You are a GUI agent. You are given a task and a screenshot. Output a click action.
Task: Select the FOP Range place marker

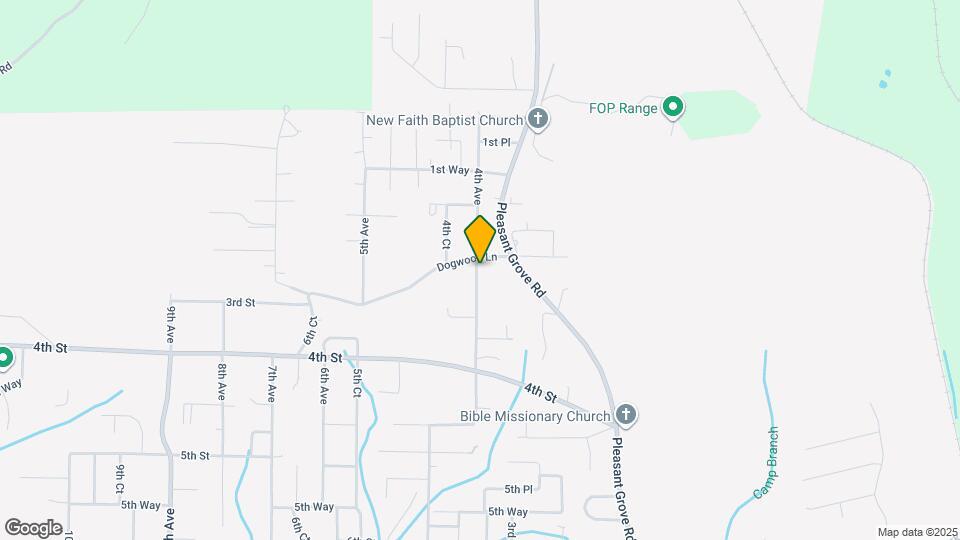[x=674, y=107]
